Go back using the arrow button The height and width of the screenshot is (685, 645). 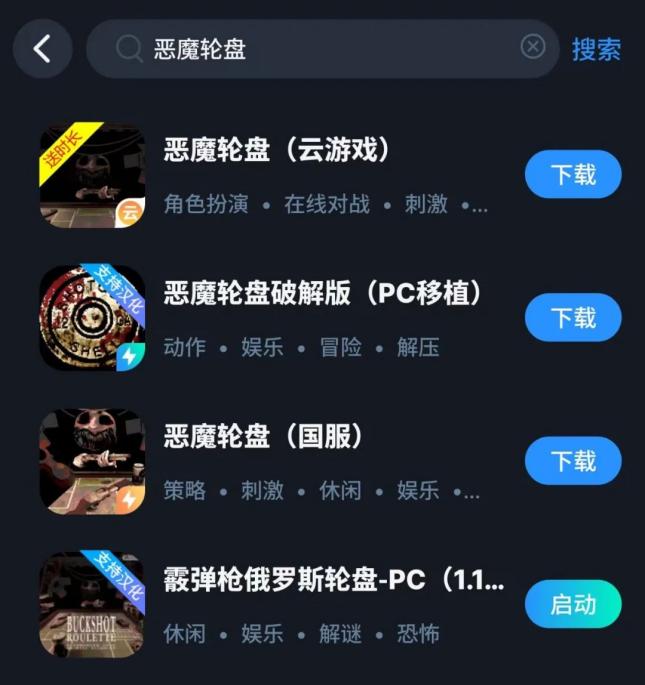tap(42, 49)
